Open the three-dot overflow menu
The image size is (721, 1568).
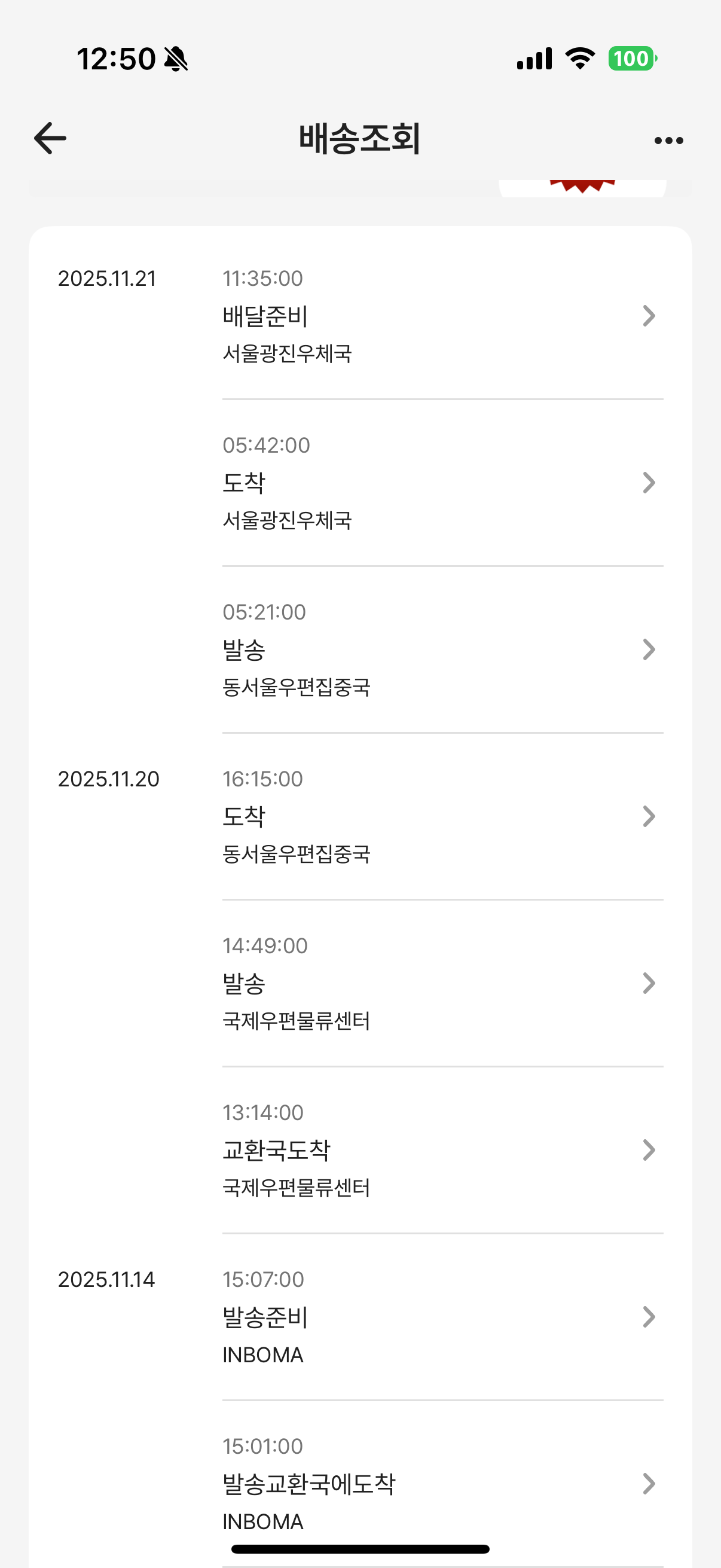668,141
